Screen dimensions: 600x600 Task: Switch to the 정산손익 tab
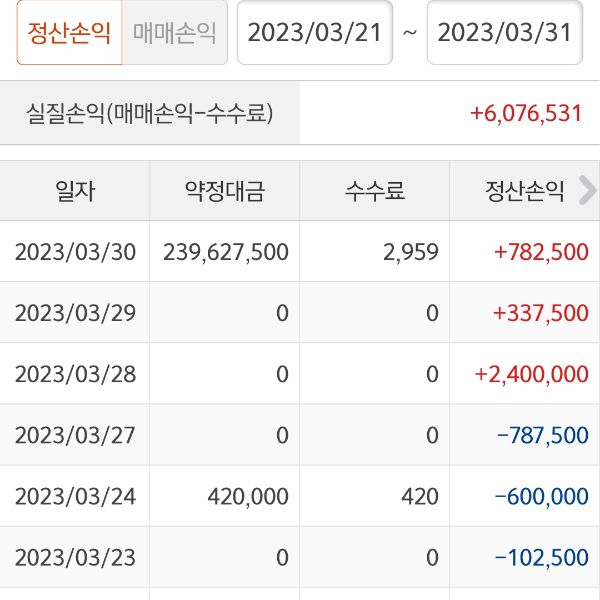tap(70, 33)
